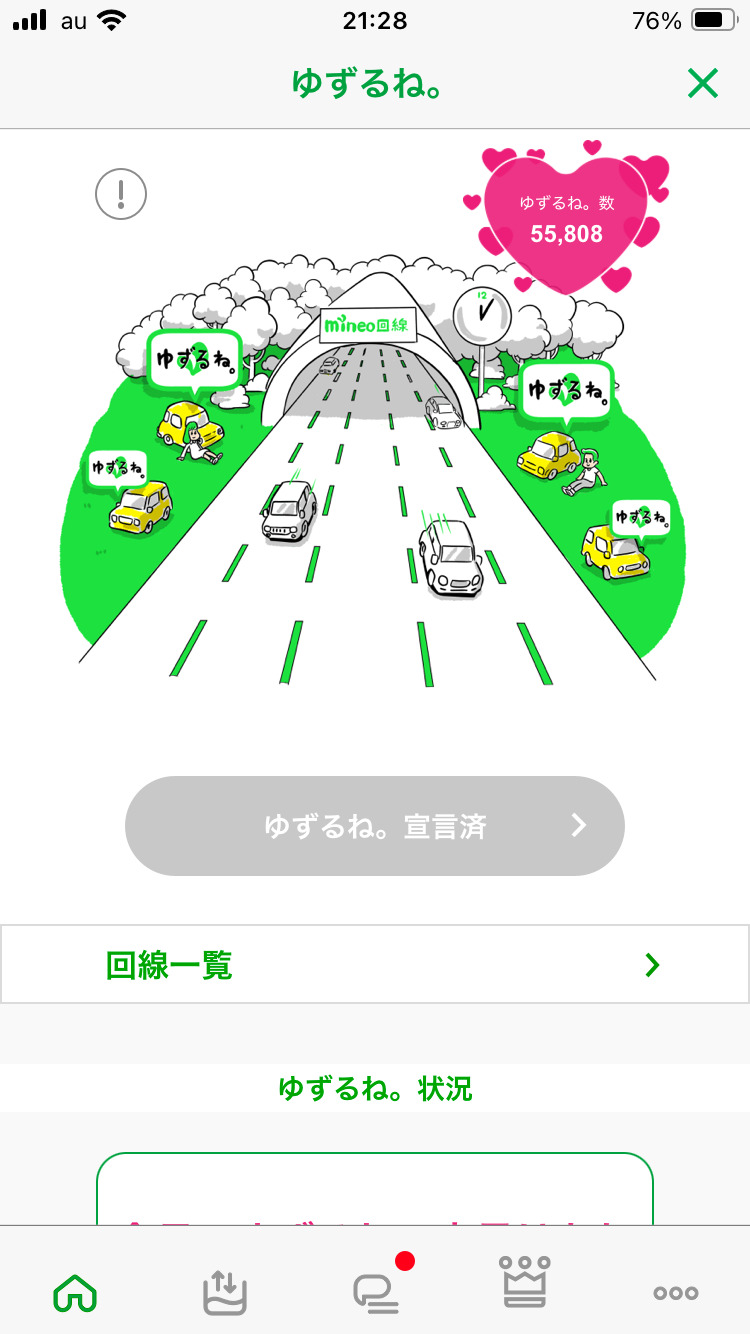Go to the home tab

point(75,1293)
